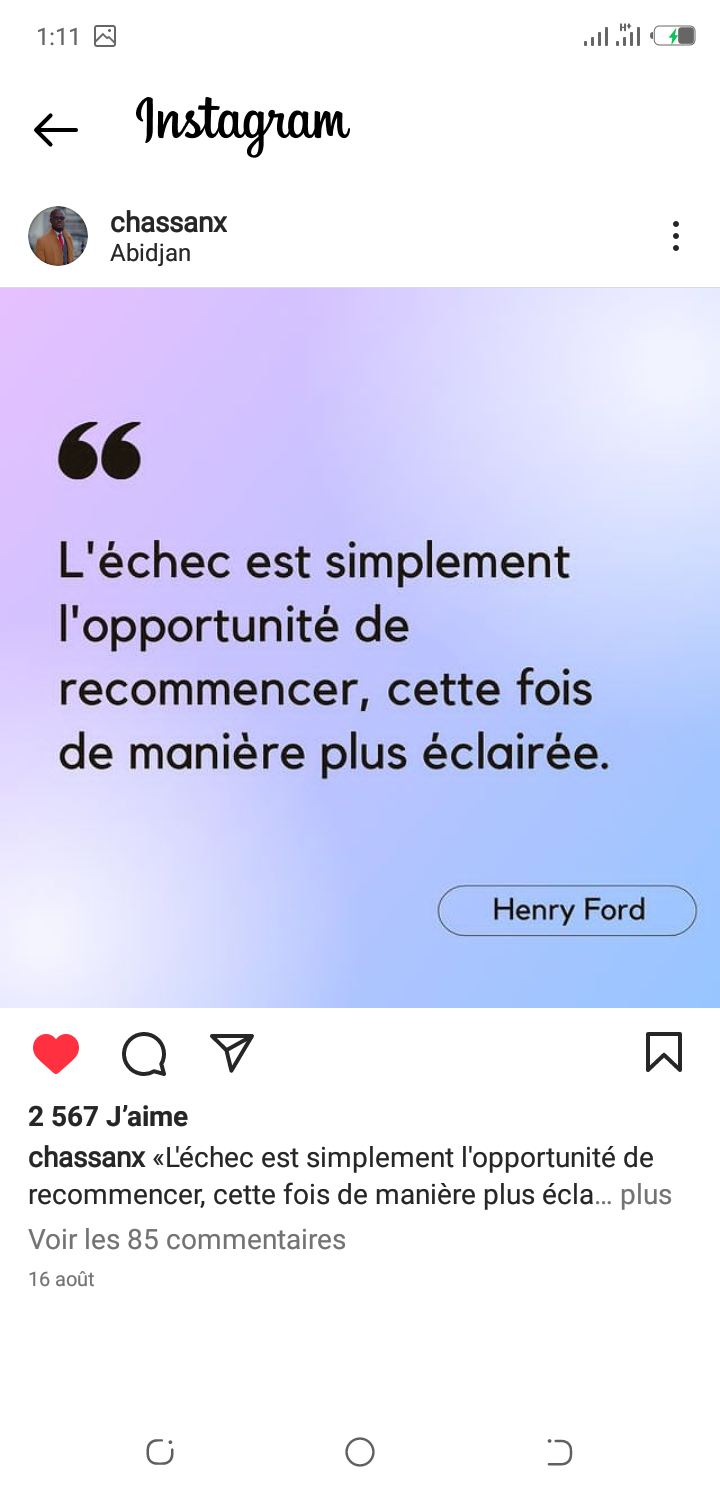Voir les 85 commentaires
This screenshot has width=720, height=1500.
click(187, 1240)
